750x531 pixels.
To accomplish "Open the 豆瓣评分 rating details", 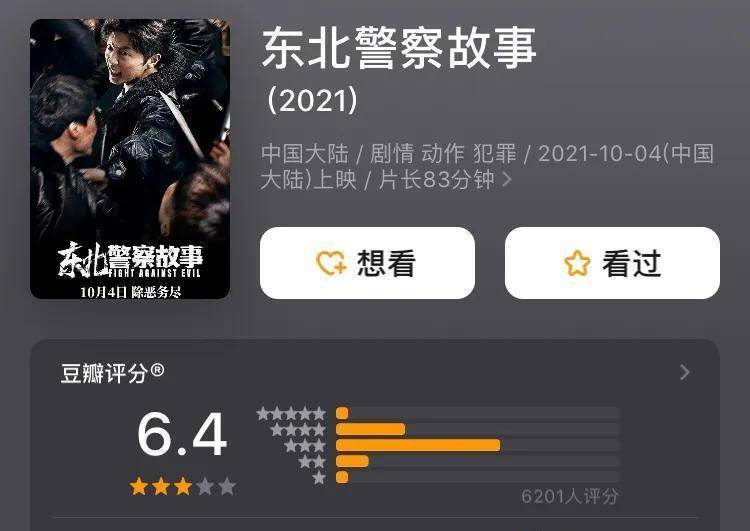I will 684,372.
